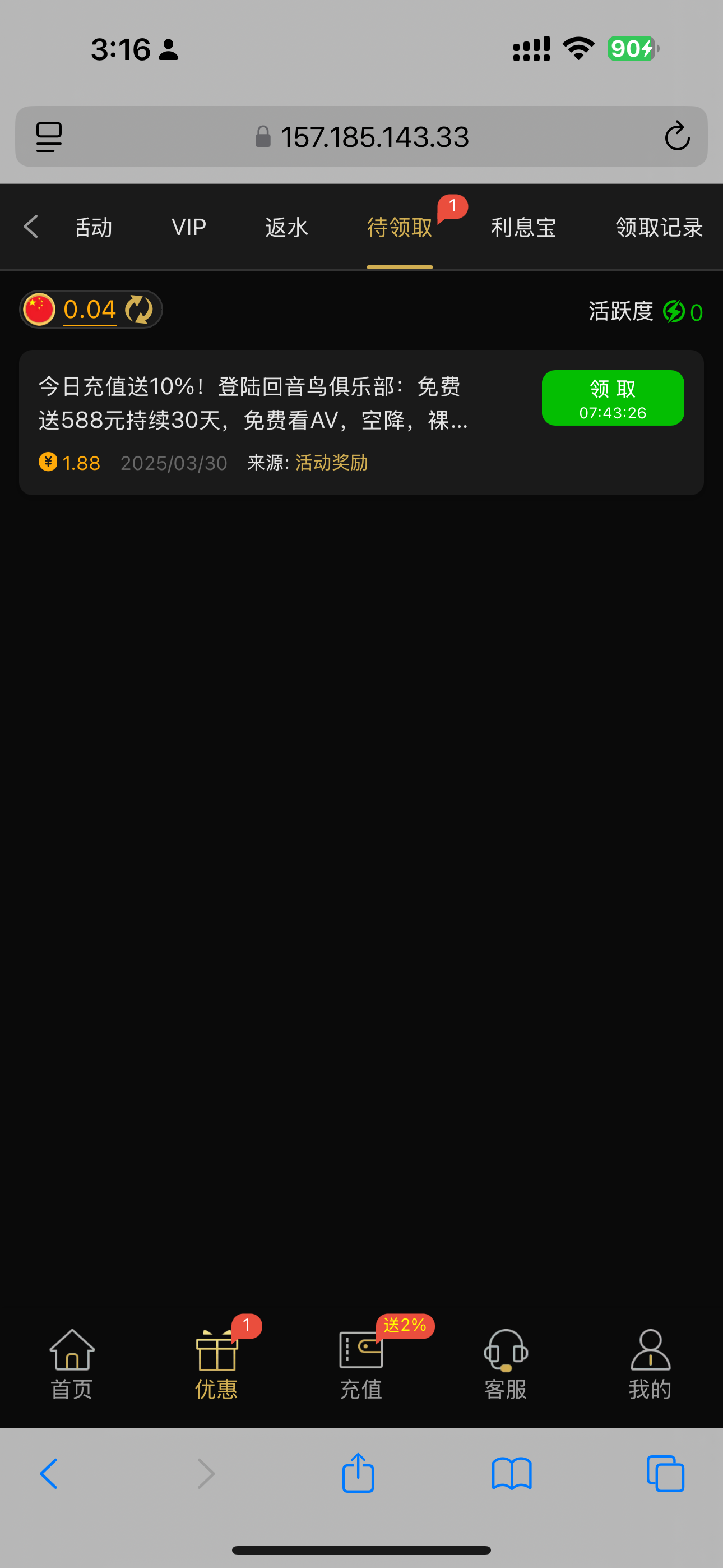
Task: Open the 我的 profile tab
Action: click(x=650, y=1363)
